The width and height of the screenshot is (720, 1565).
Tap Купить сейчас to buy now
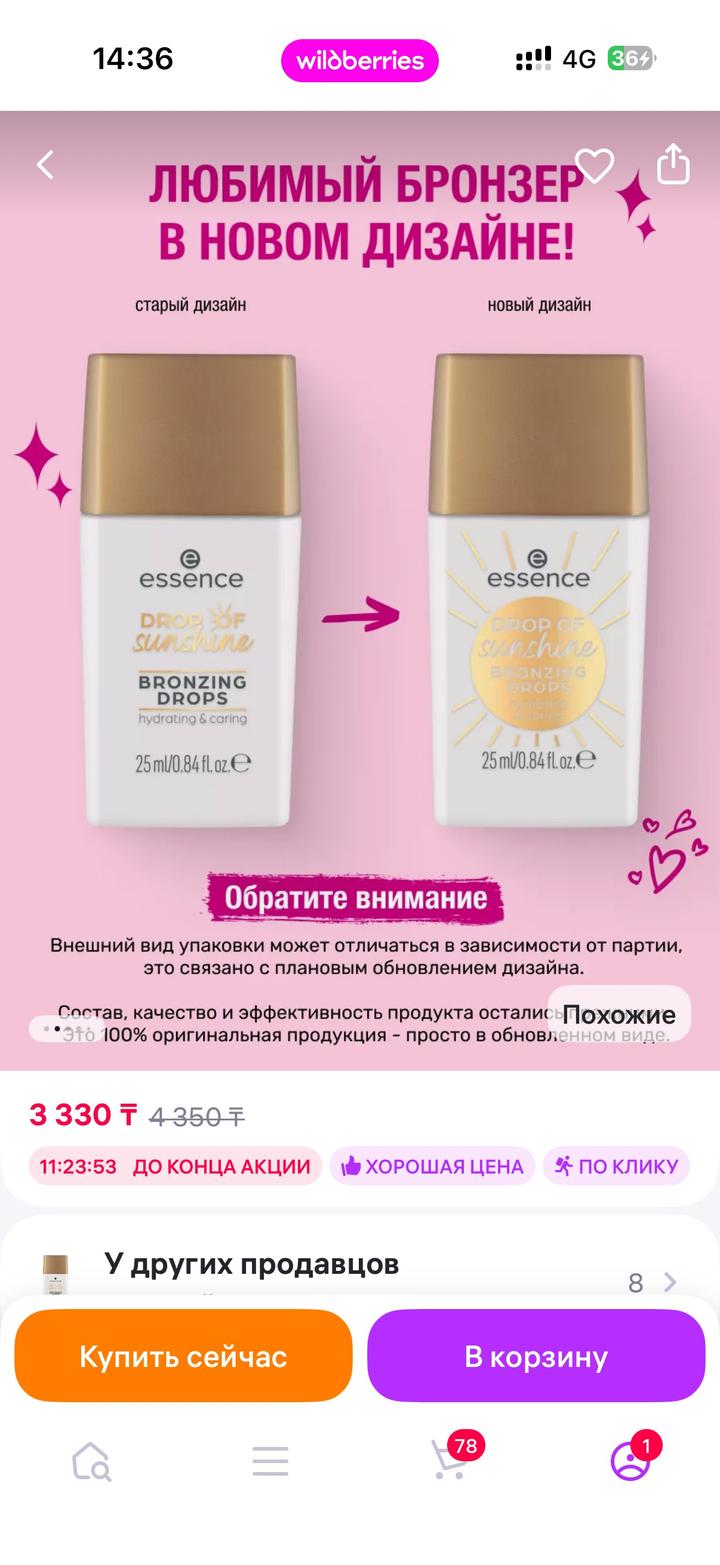[x=183, y=1356]
